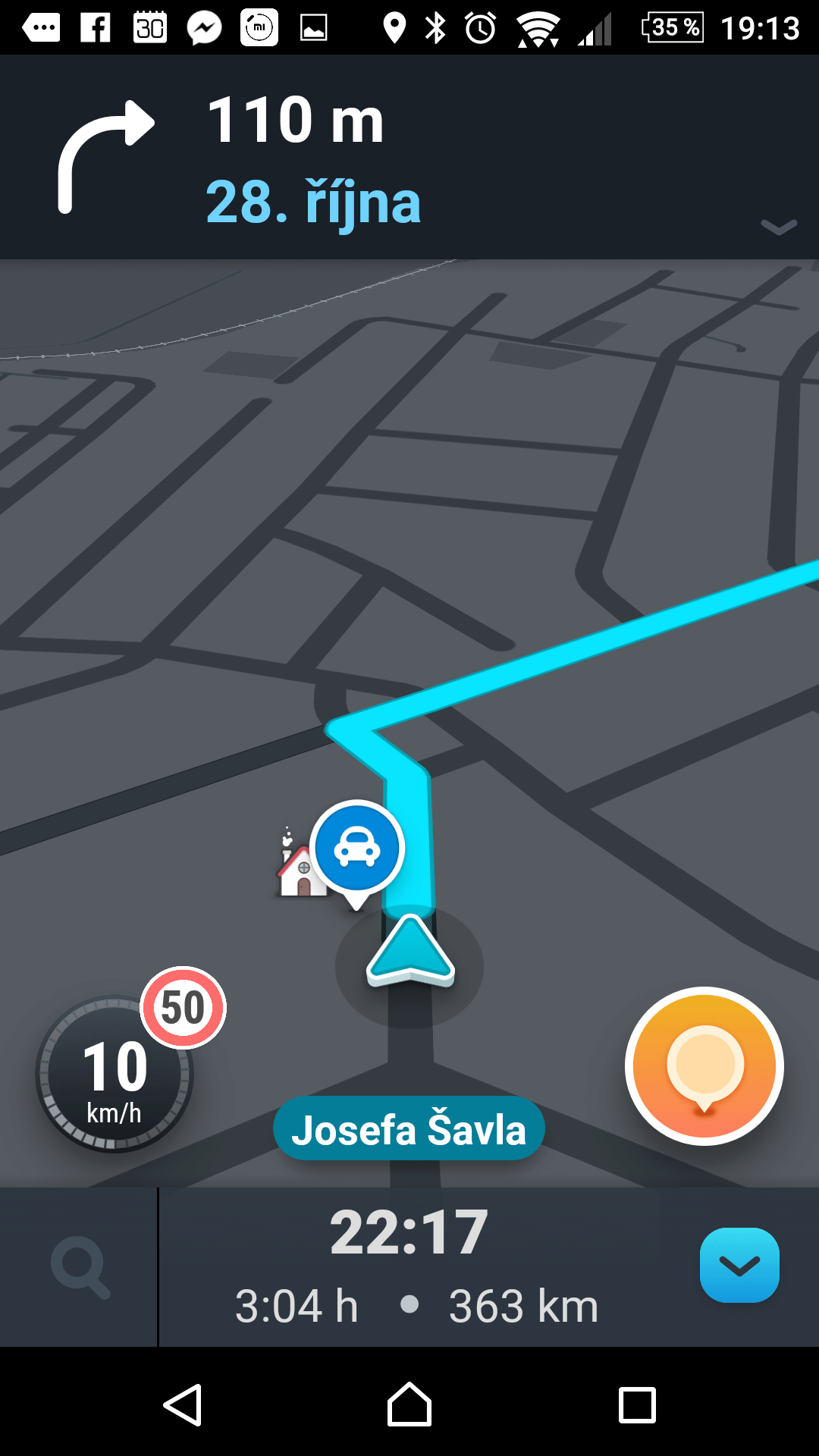Expand the next turn directions panel
This screenshot has width=819, height=1456.
click(x=778, y=227)
